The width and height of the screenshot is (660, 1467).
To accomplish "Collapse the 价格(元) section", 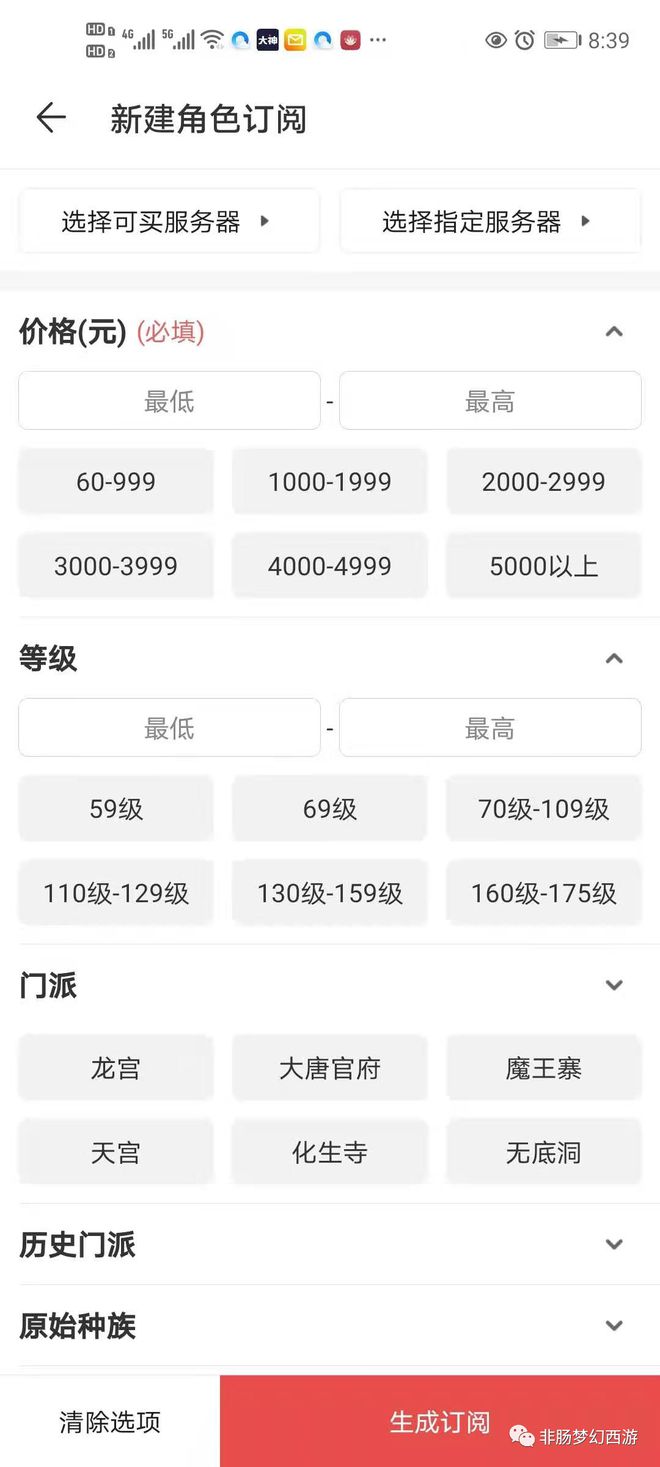I will pos(614,332).
